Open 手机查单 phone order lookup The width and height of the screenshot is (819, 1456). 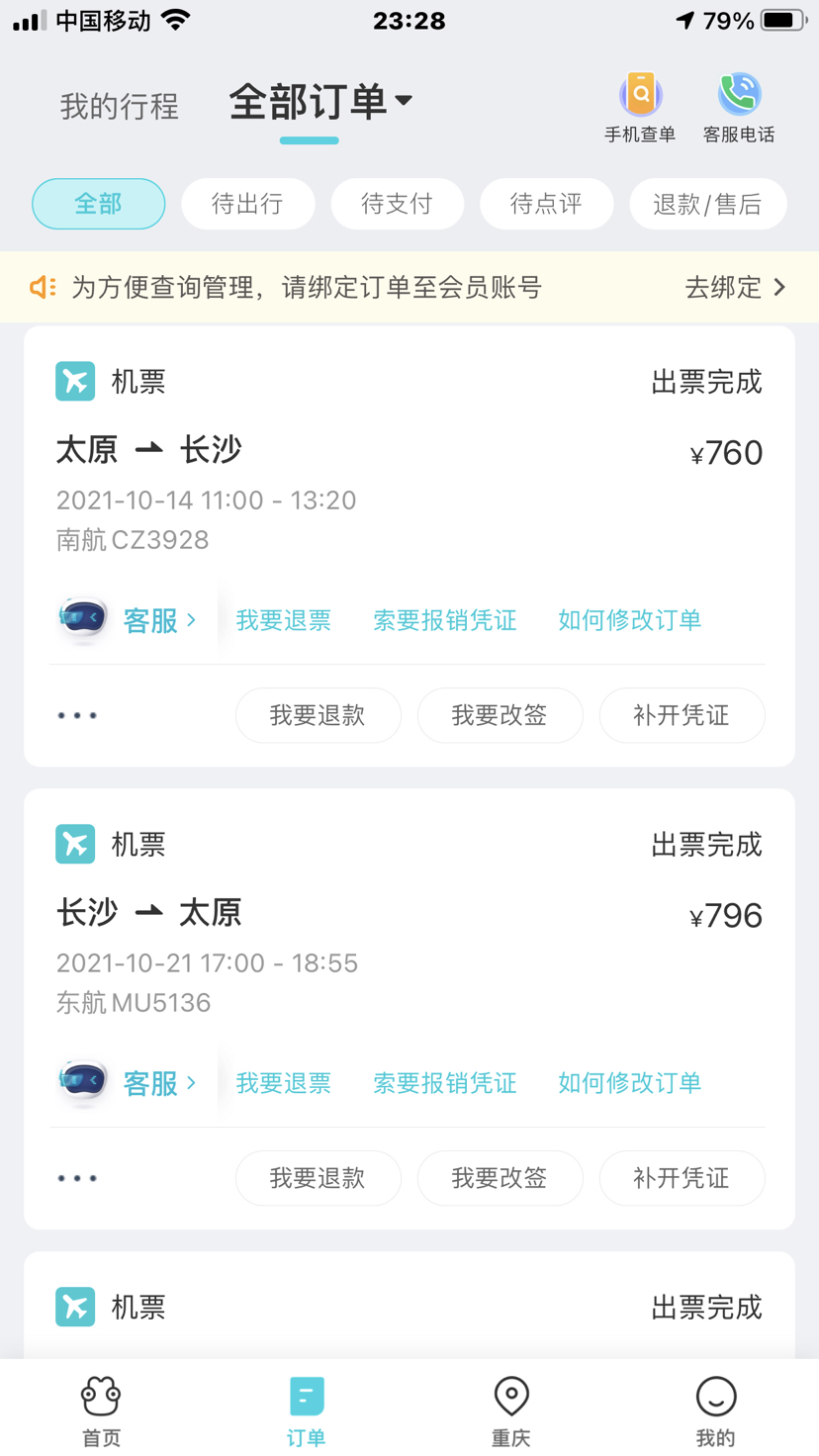pos(640,108)
